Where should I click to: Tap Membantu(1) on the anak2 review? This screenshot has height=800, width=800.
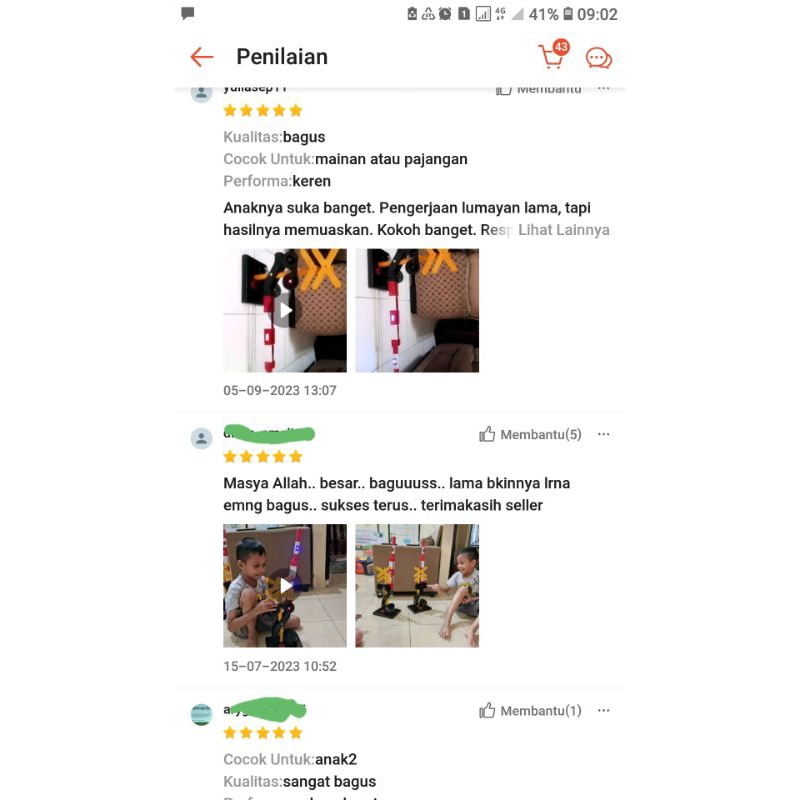pos(530,711)
